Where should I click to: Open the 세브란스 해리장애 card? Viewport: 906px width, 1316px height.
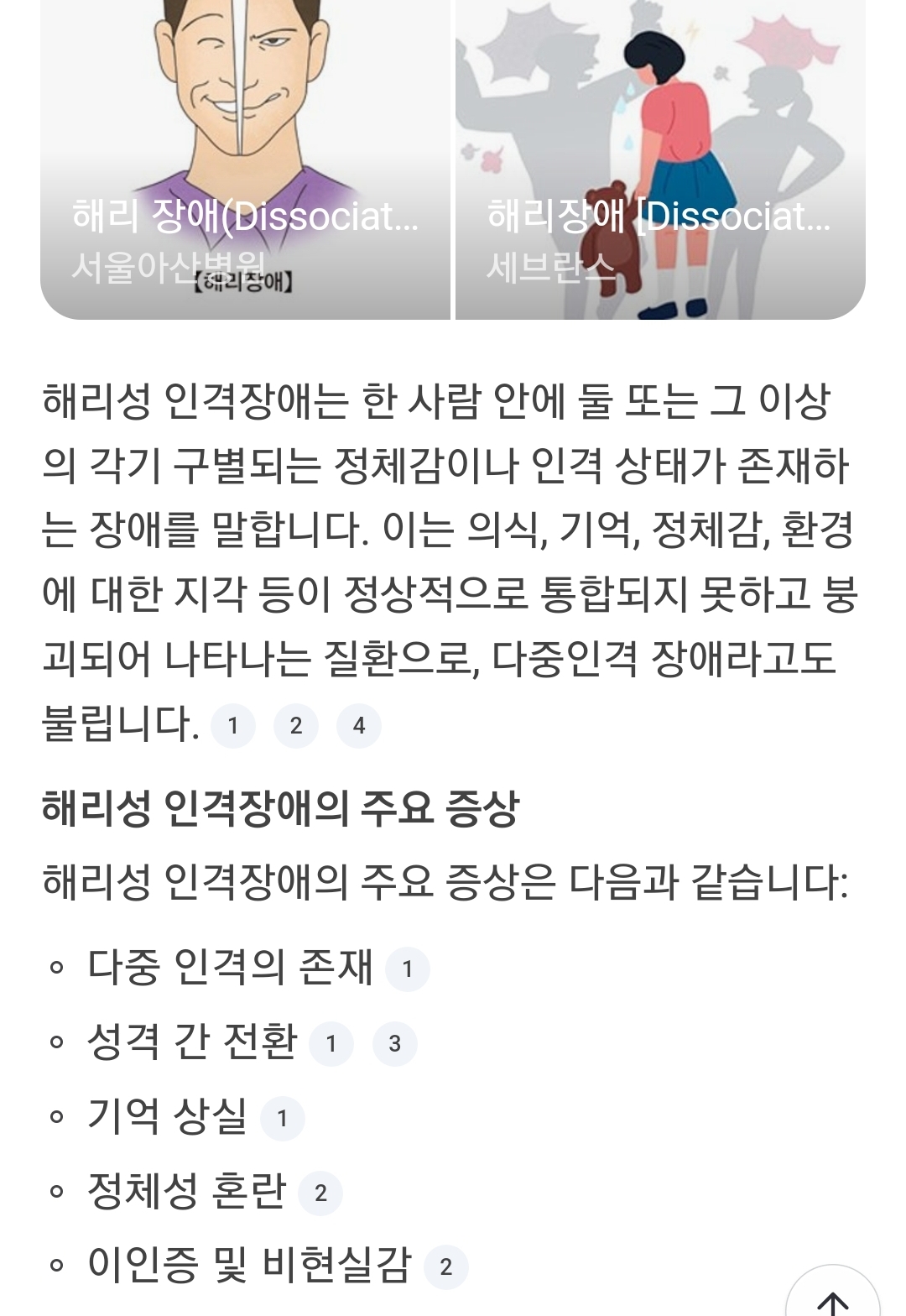click(660, 159)
